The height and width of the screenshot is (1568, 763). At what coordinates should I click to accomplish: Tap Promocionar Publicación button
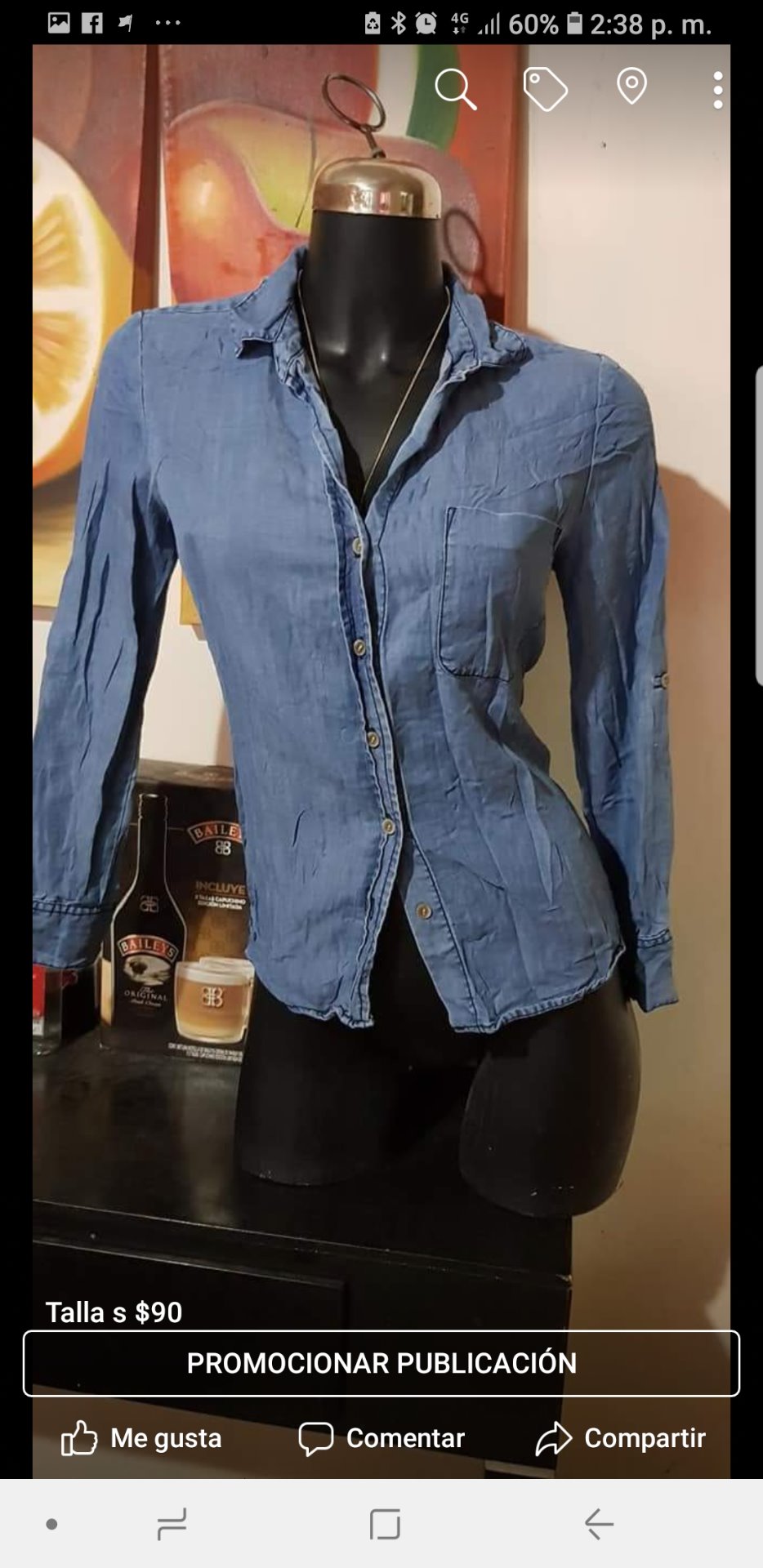(381, 1362)
